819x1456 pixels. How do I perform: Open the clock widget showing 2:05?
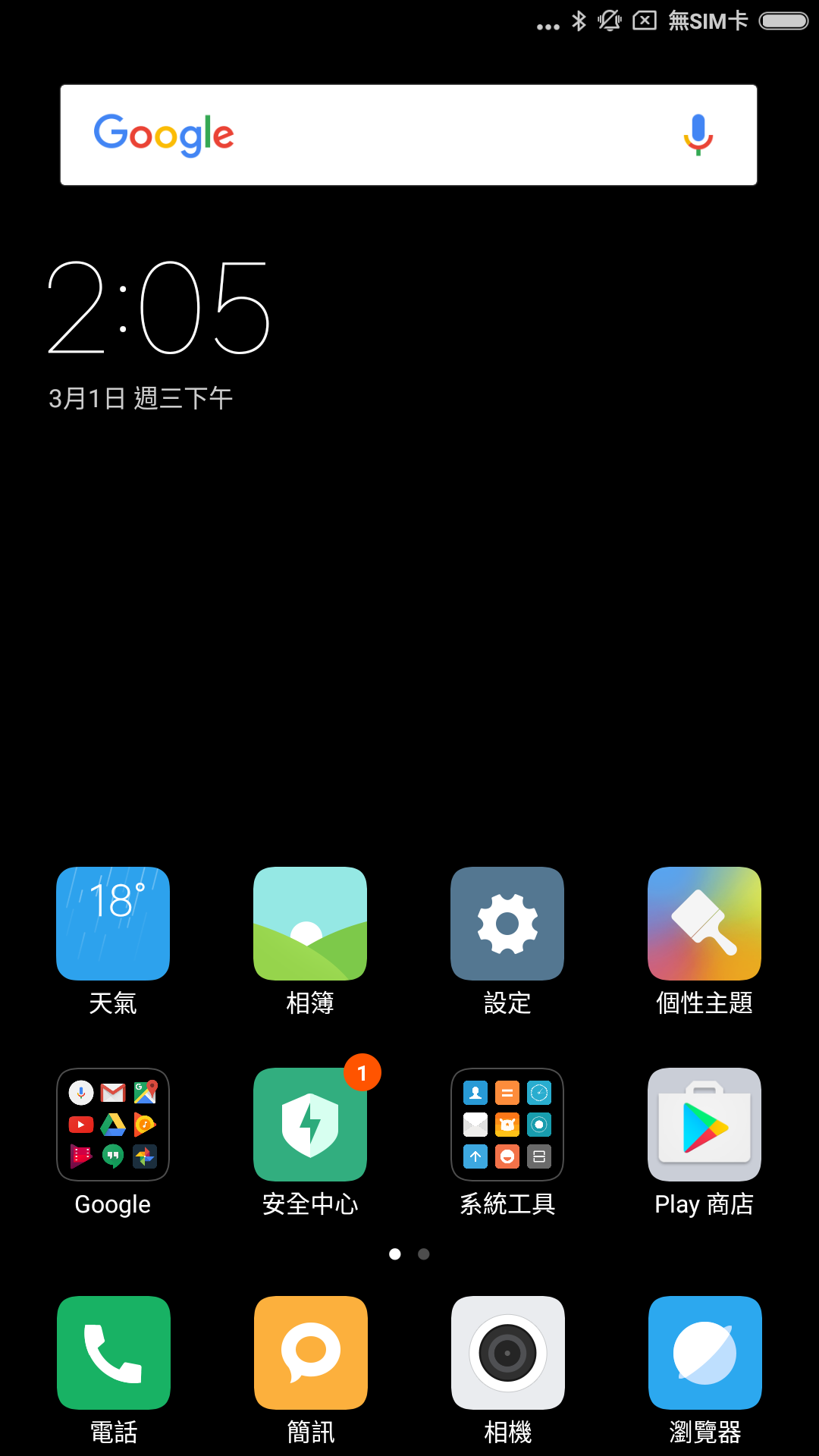pos(159,307)
